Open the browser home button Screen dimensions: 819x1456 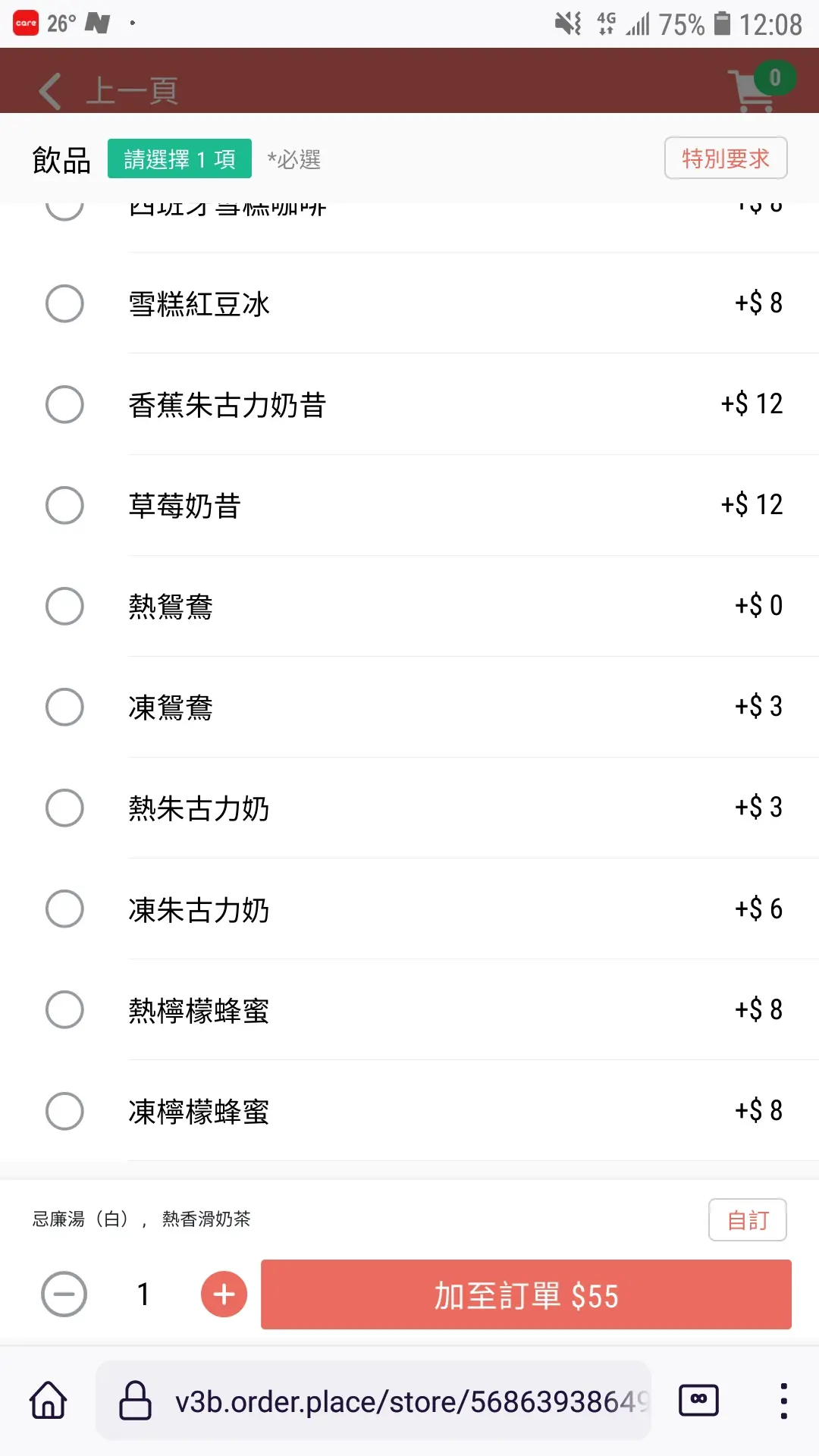click(49, 1400)
